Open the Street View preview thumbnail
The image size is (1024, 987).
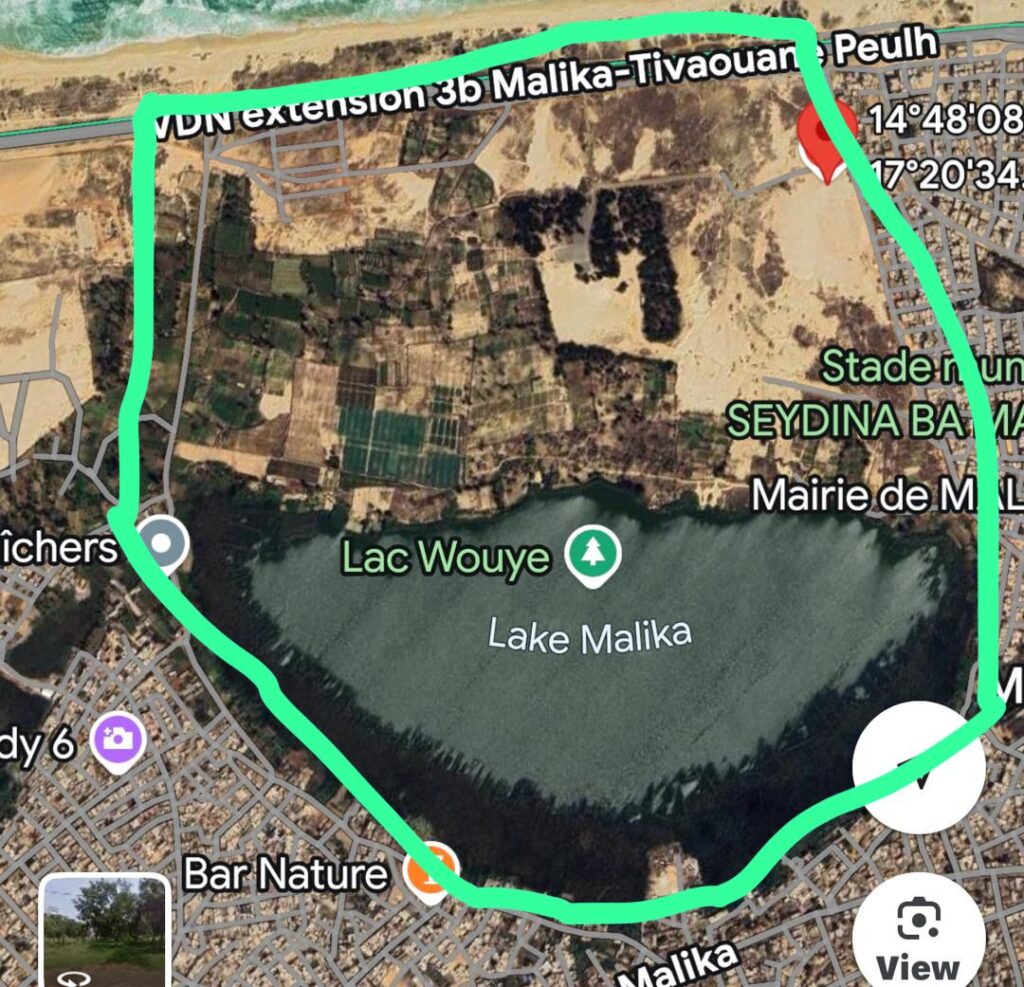pos(104,932)
